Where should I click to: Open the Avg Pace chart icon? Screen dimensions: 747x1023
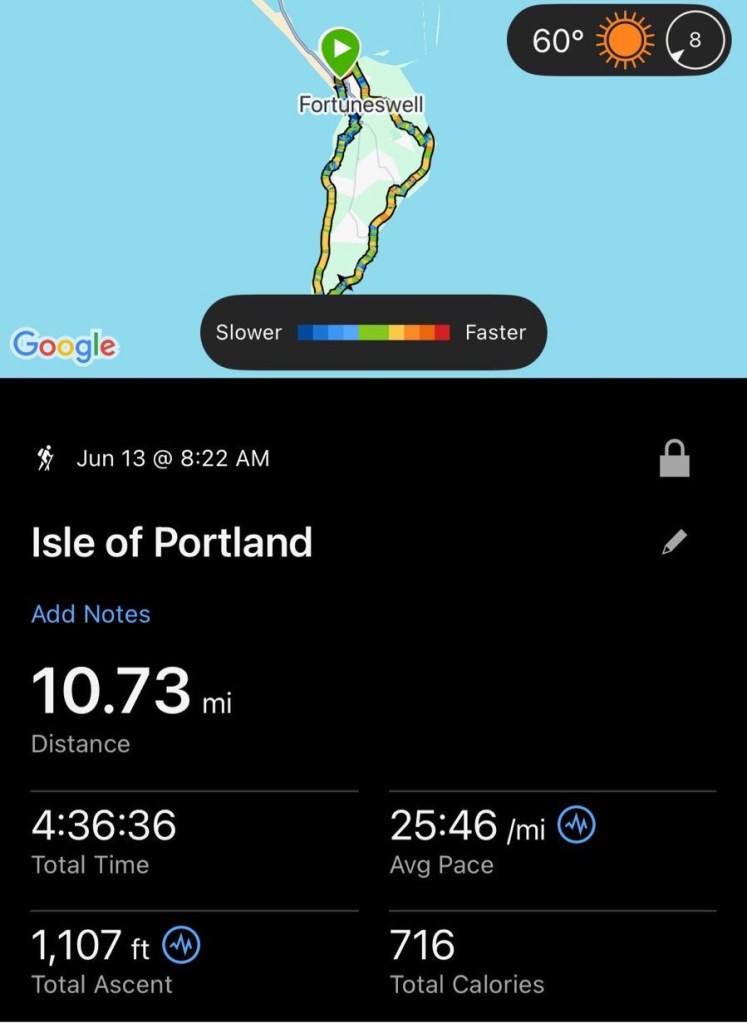[x=577, y=825]
